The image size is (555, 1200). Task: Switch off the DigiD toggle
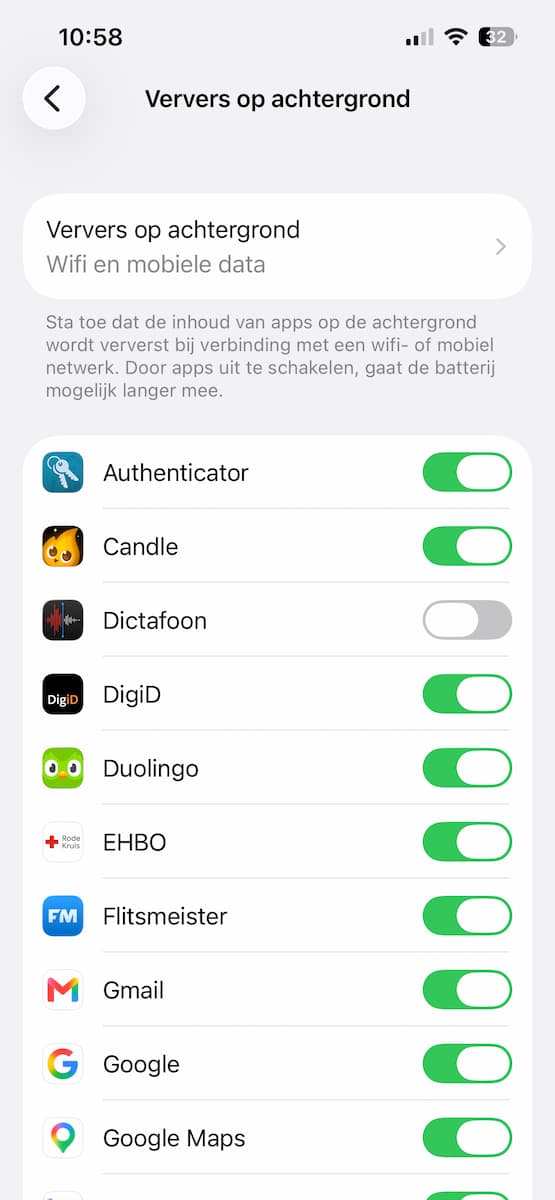pyautogui.click(x=467, y=694)
